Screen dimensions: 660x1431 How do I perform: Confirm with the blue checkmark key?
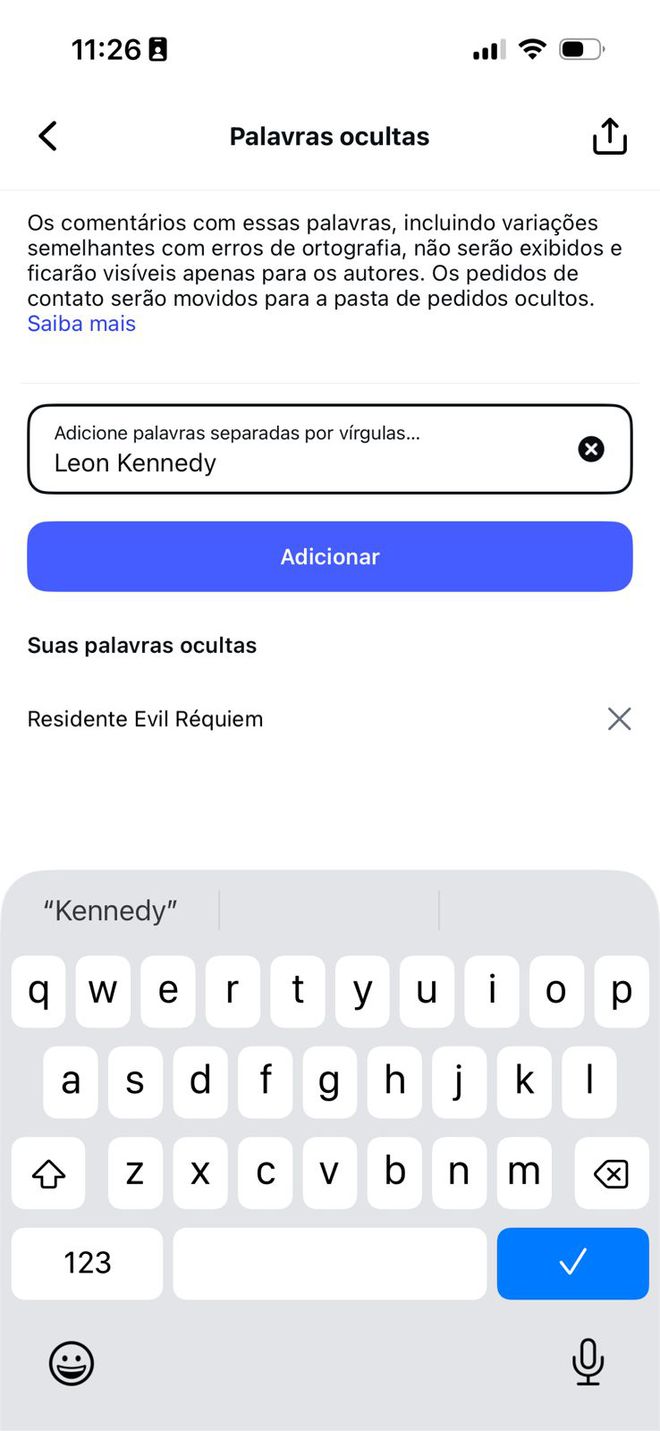tap(572, 1263)
